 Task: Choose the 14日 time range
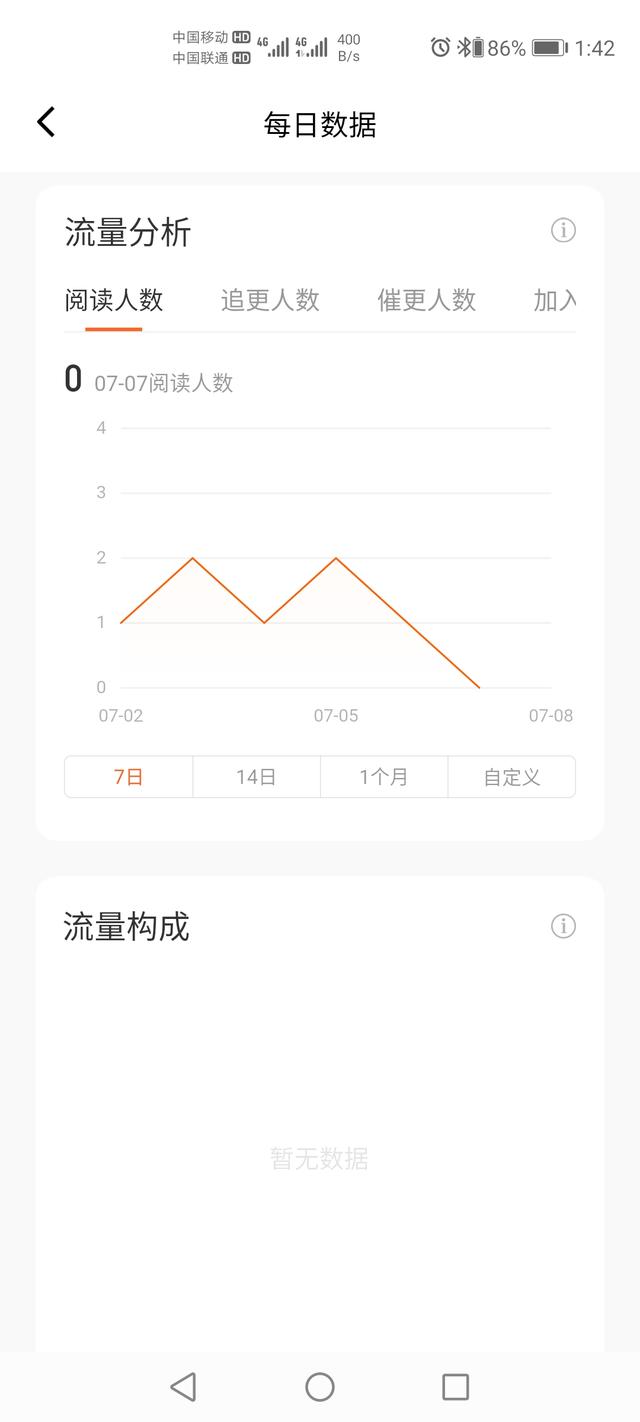click(x=256, y=777)
